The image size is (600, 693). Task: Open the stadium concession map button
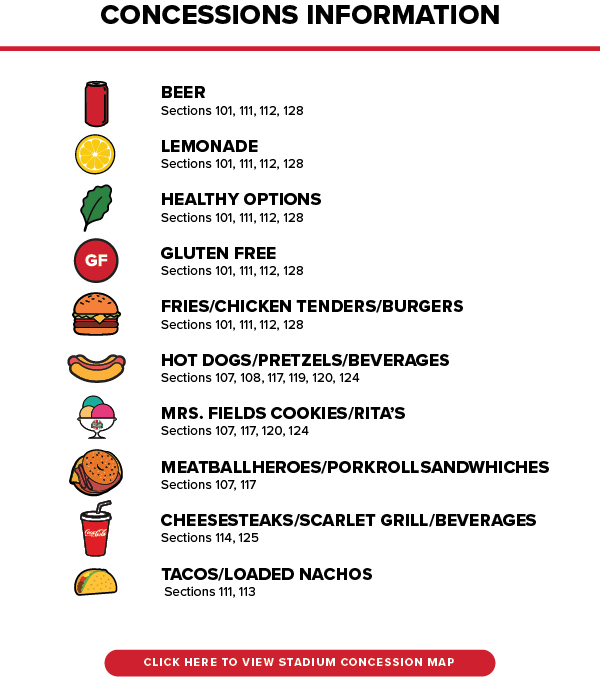coord(299,662)
